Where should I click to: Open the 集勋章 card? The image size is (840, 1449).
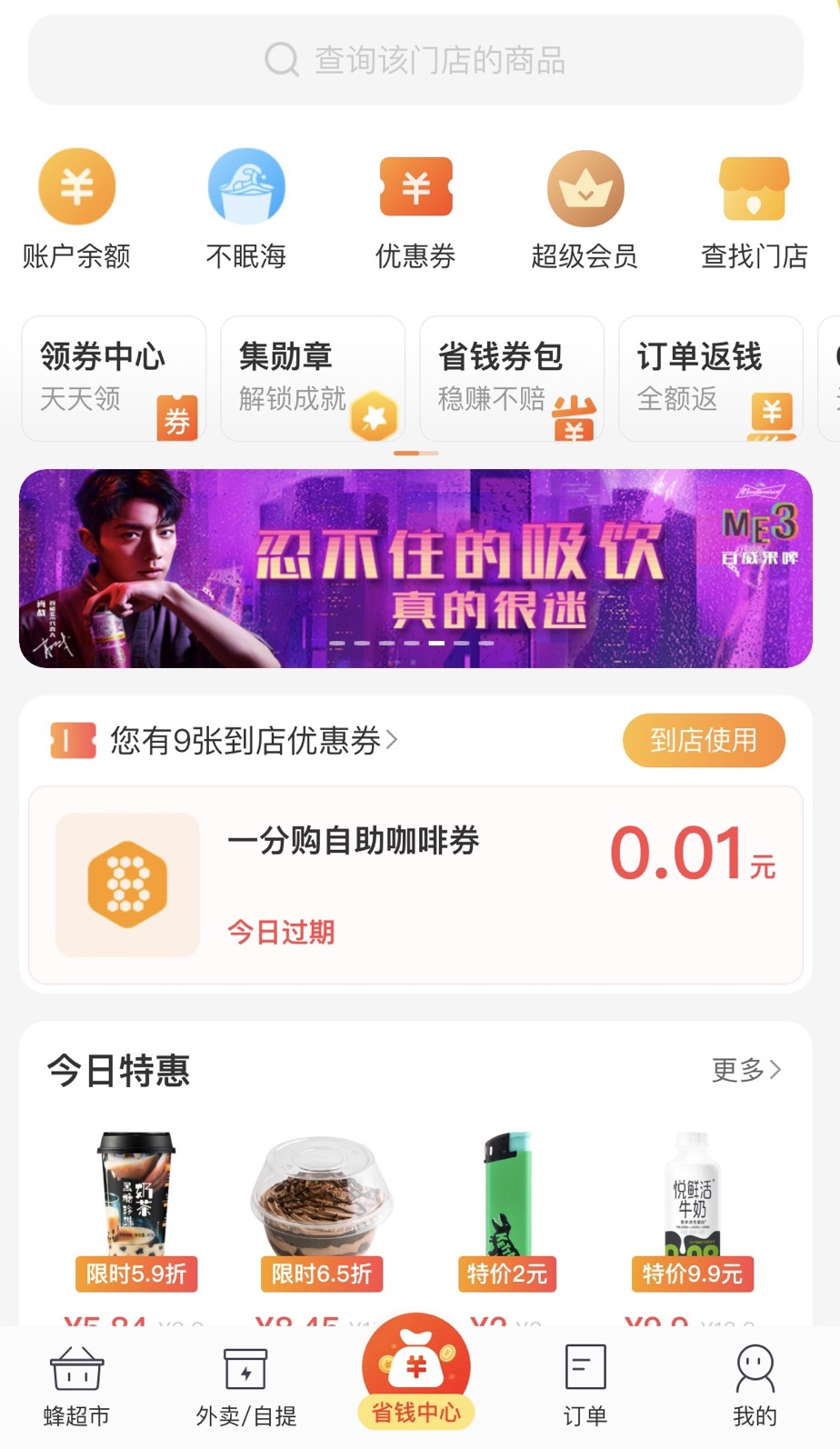pos(313,378)
